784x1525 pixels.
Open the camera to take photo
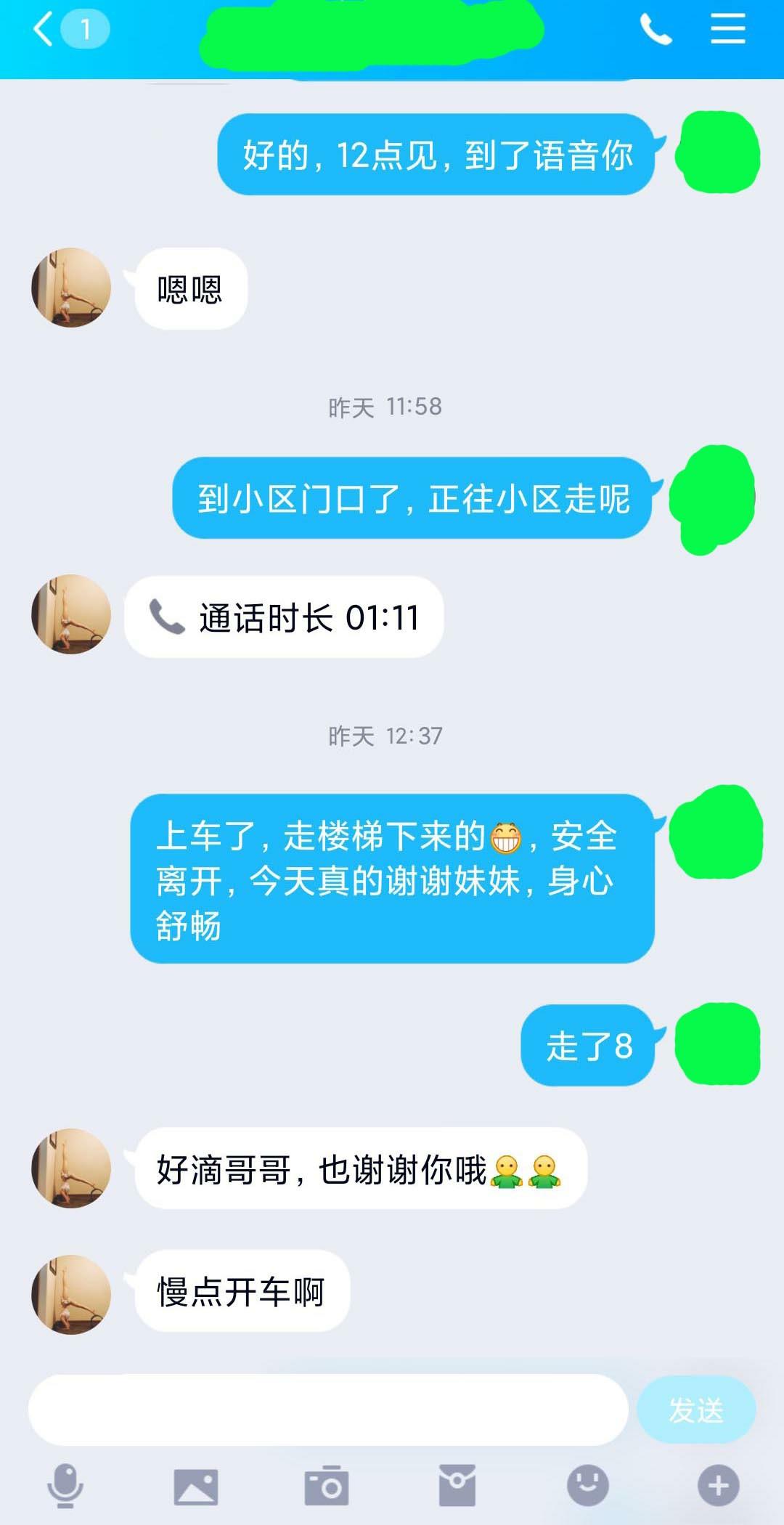click(327, 1486)
